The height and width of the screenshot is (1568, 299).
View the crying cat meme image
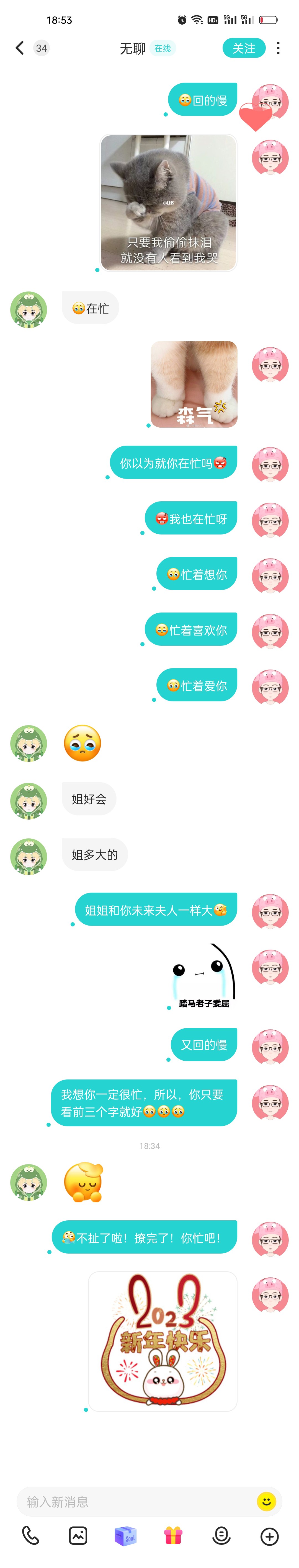click(x=169, y=203)
